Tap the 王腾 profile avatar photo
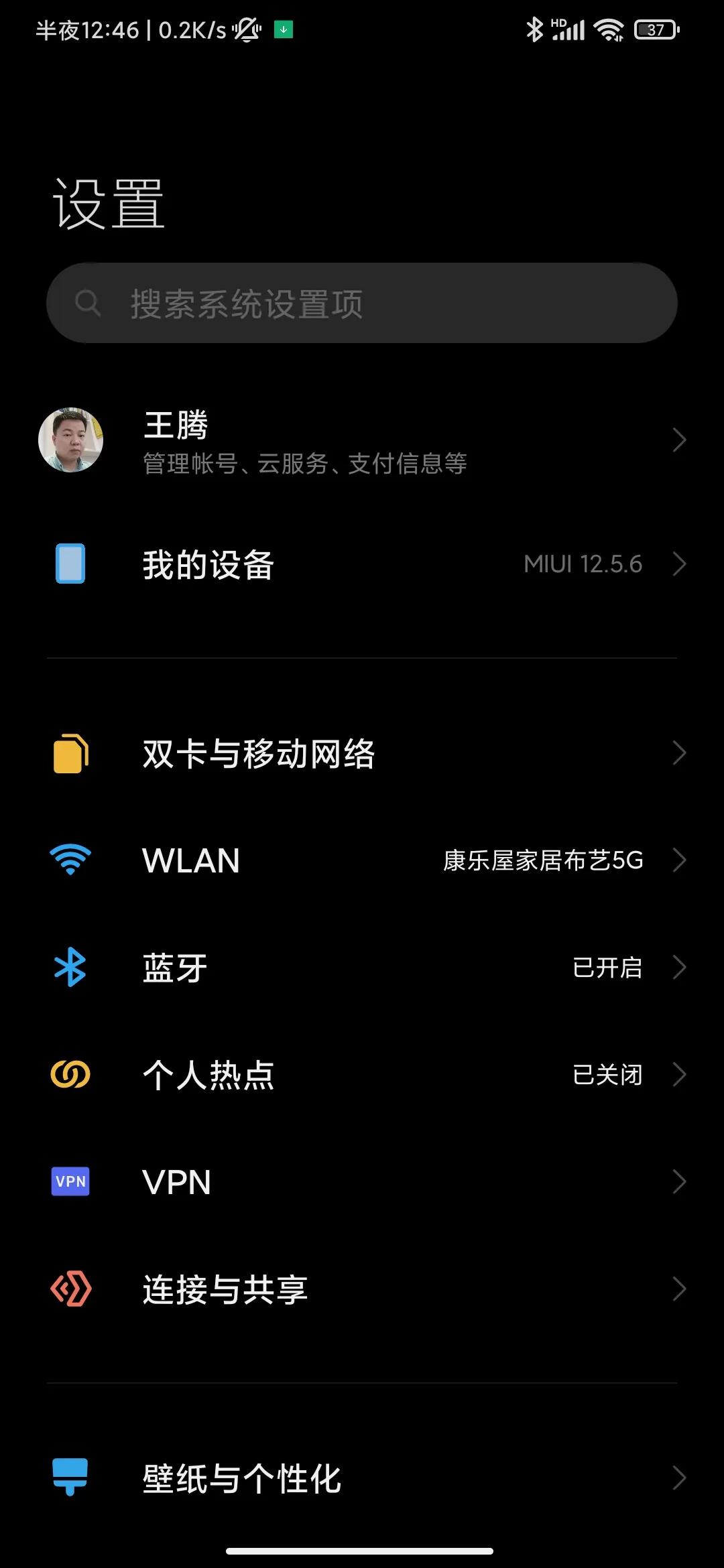This screenshot has width=724, height=1568. 70,439
